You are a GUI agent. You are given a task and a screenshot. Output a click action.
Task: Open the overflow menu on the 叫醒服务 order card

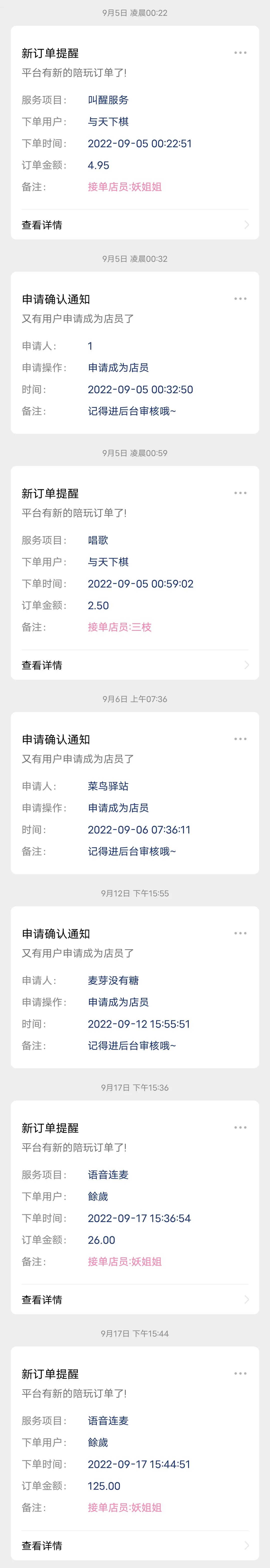click(241, 53)
